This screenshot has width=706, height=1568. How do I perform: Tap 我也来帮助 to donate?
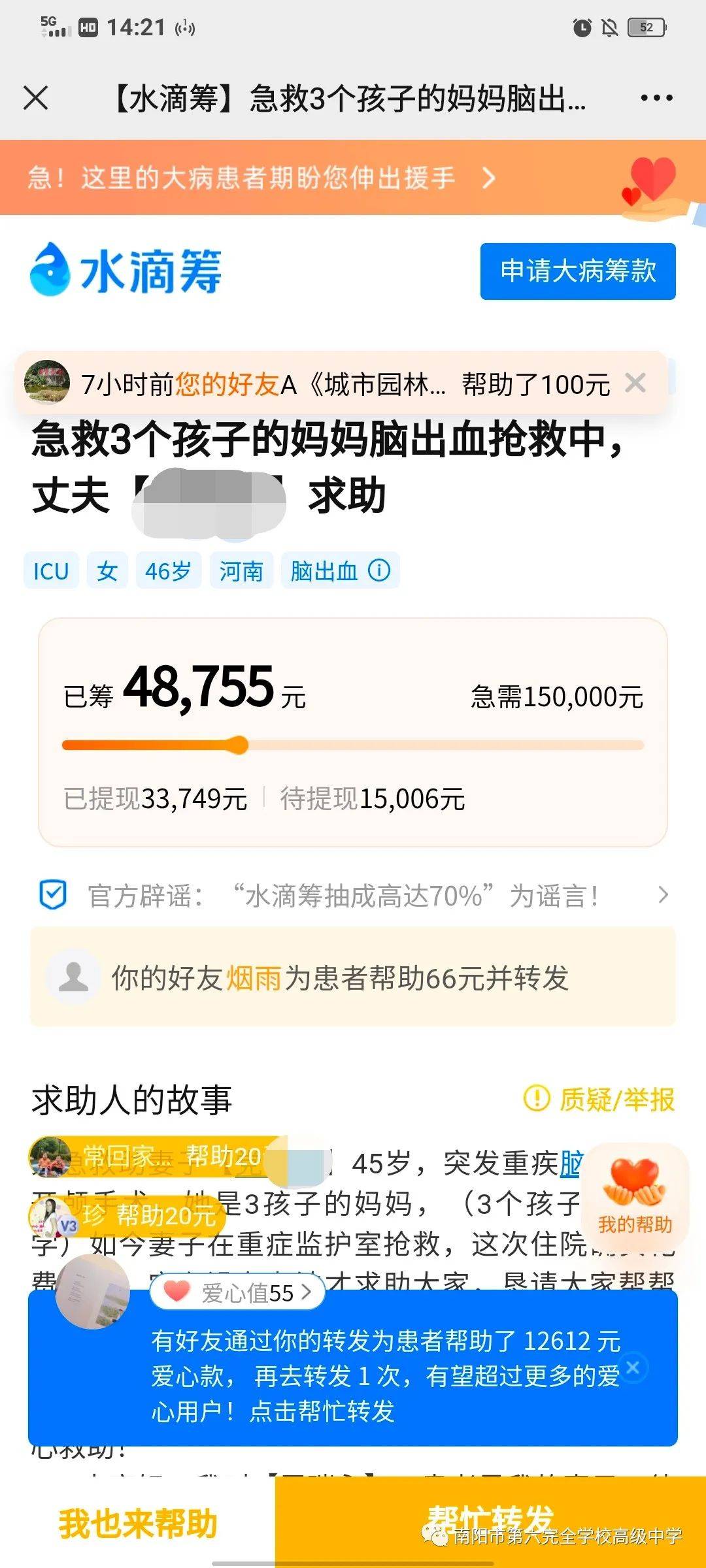[x=137, y=1524]
